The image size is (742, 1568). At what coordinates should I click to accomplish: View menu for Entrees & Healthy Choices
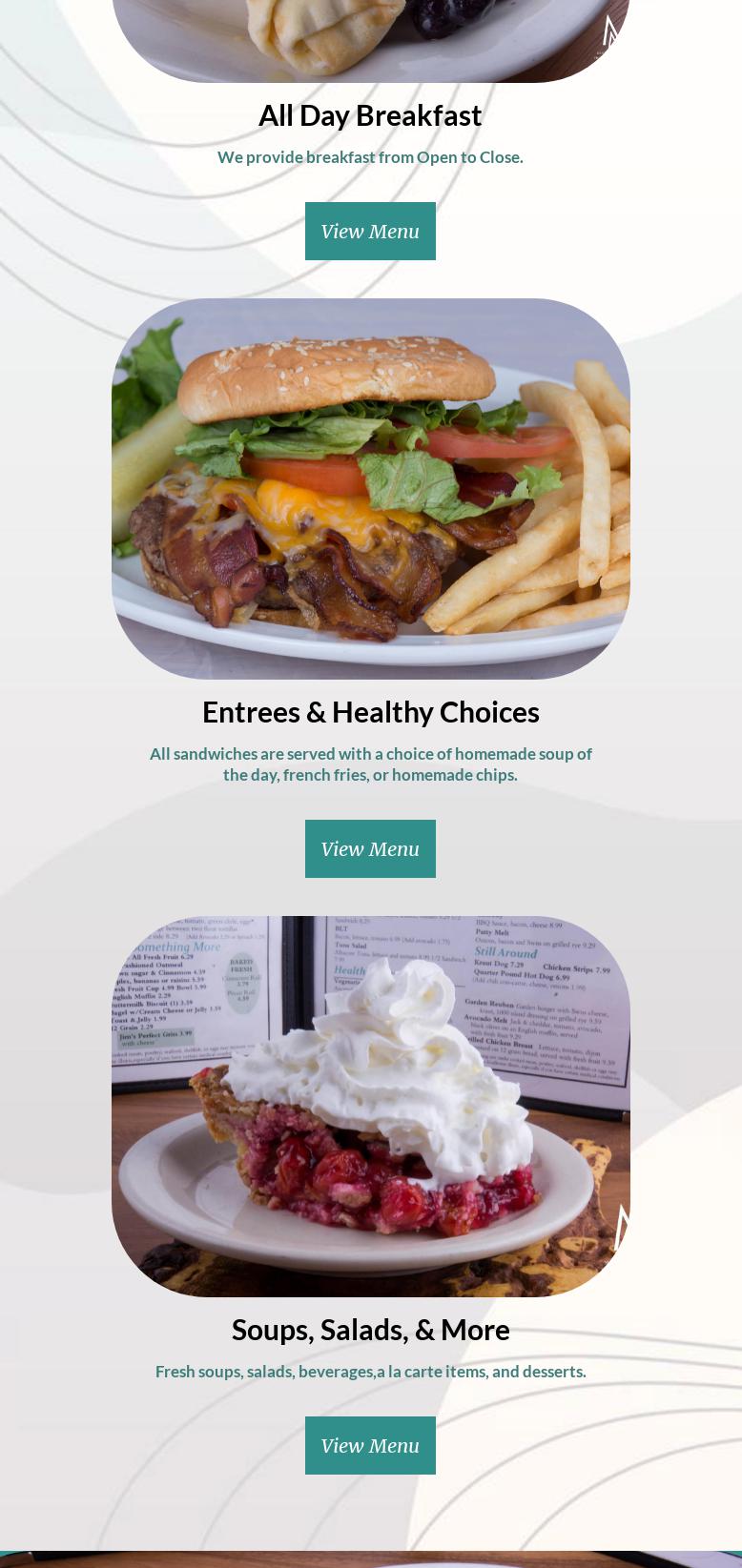[370, 848]
